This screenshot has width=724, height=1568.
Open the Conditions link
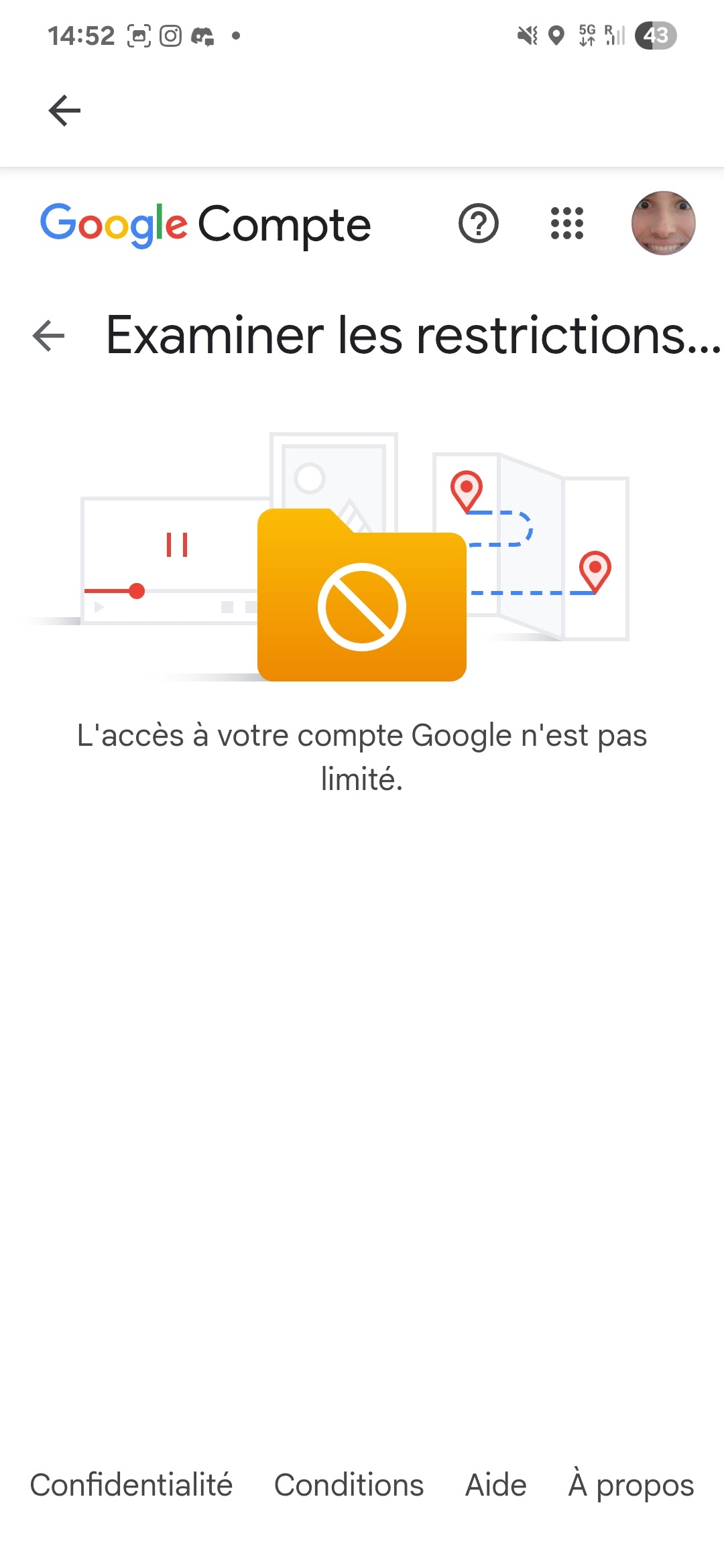pyautogui.click(x=349, y=1485)
